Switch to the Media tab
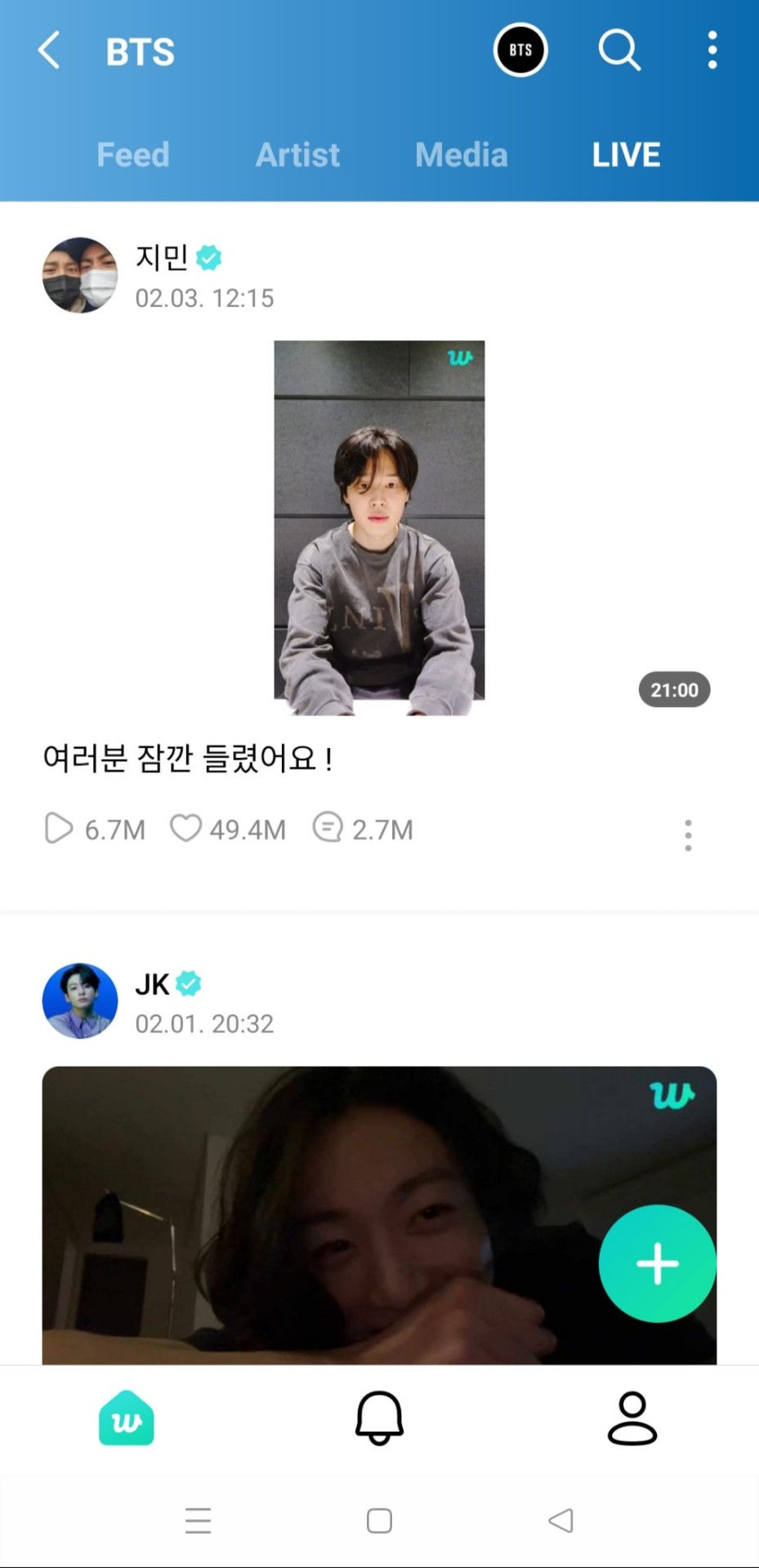Screen dimensions: 759x1568 click(x=461, y=154)
